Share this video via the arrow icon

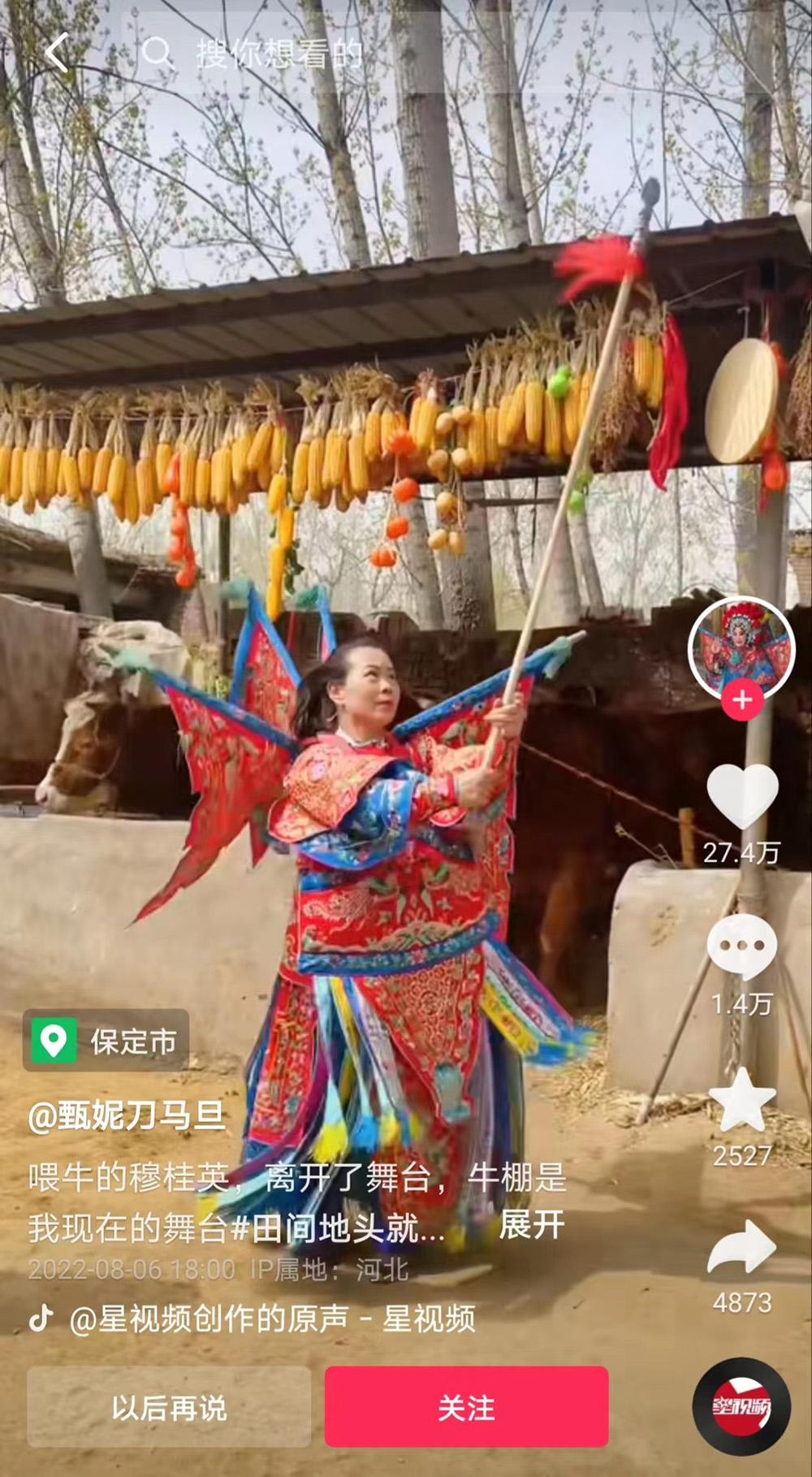click(x=741, y=1247)
